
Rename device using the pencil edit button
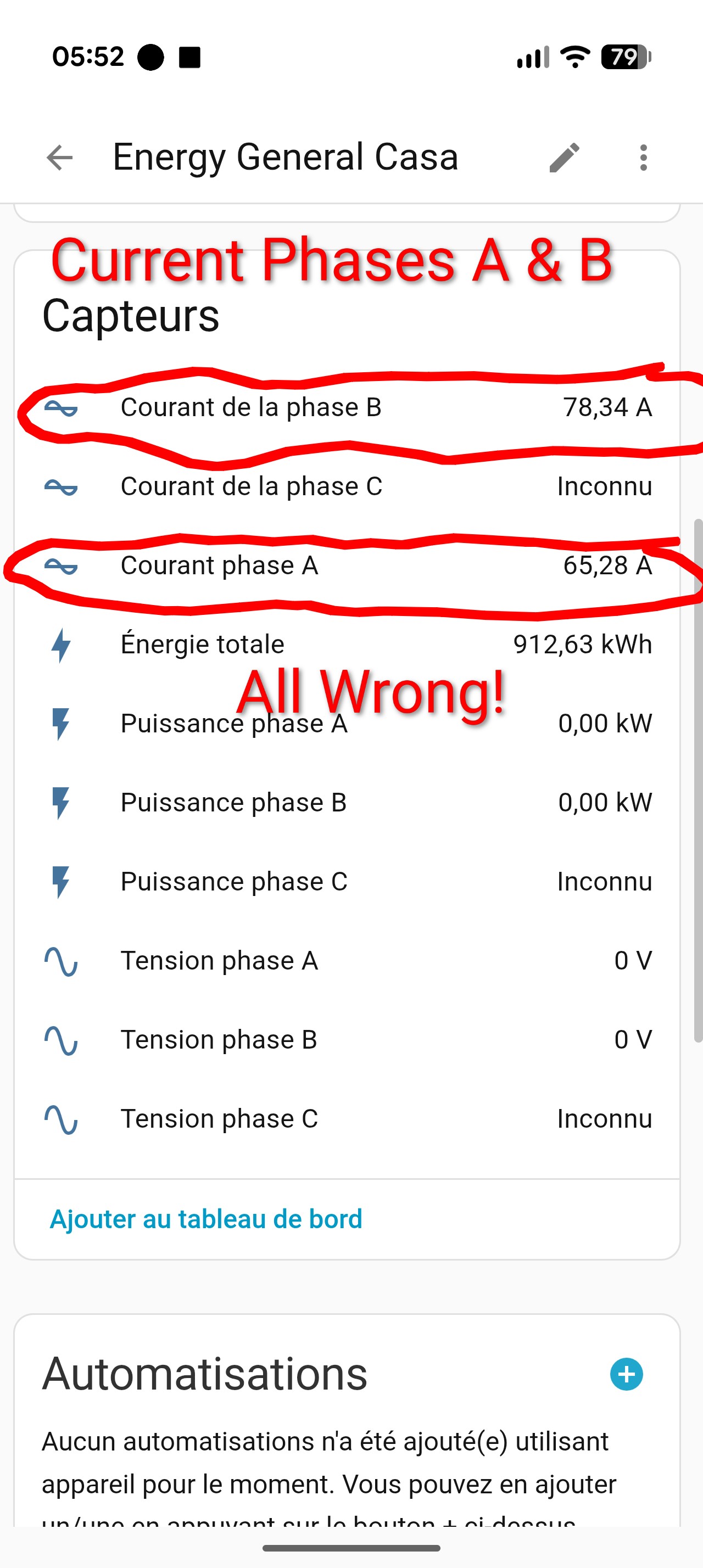pos(563,157)
